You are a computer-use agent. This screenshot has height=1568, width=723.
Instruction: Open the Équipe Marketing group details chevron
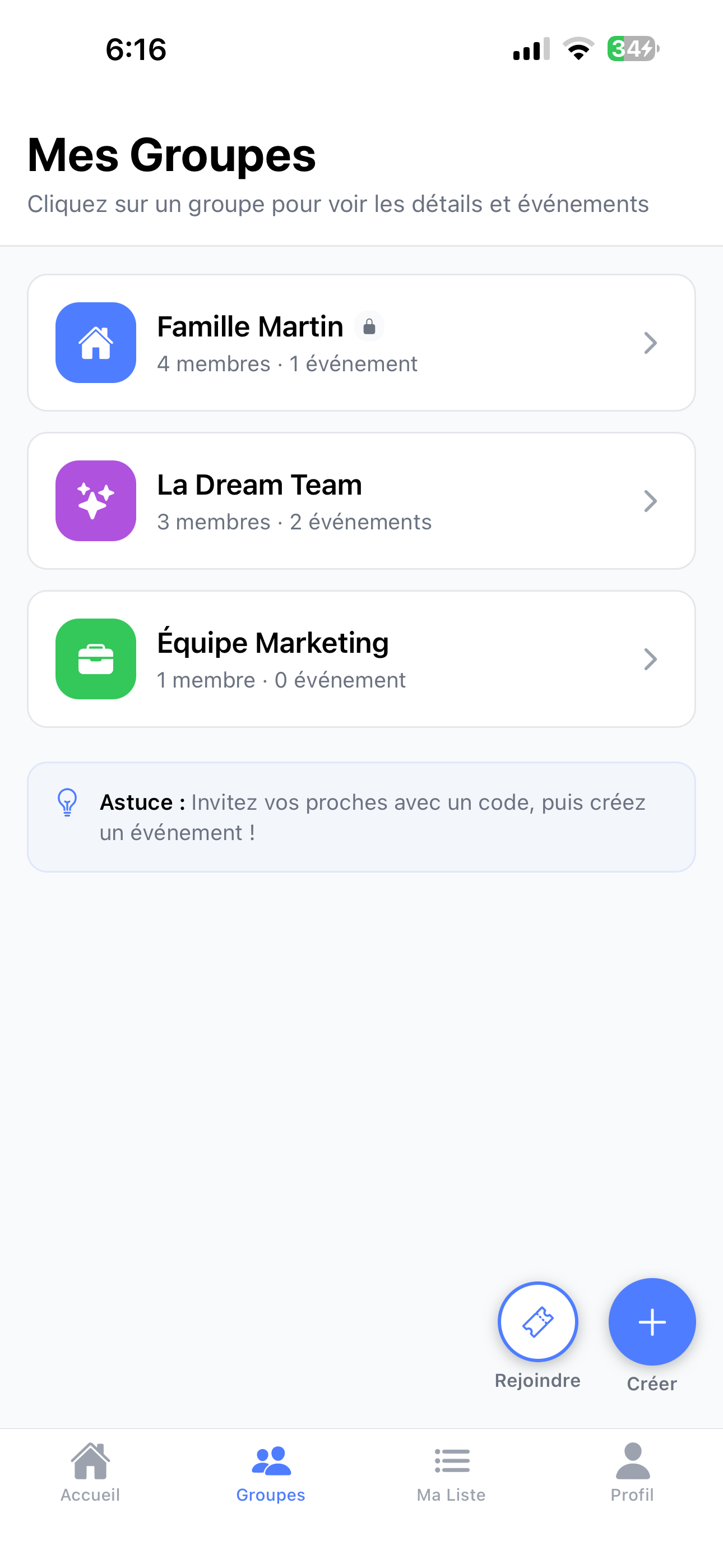[x=651, y=658]
